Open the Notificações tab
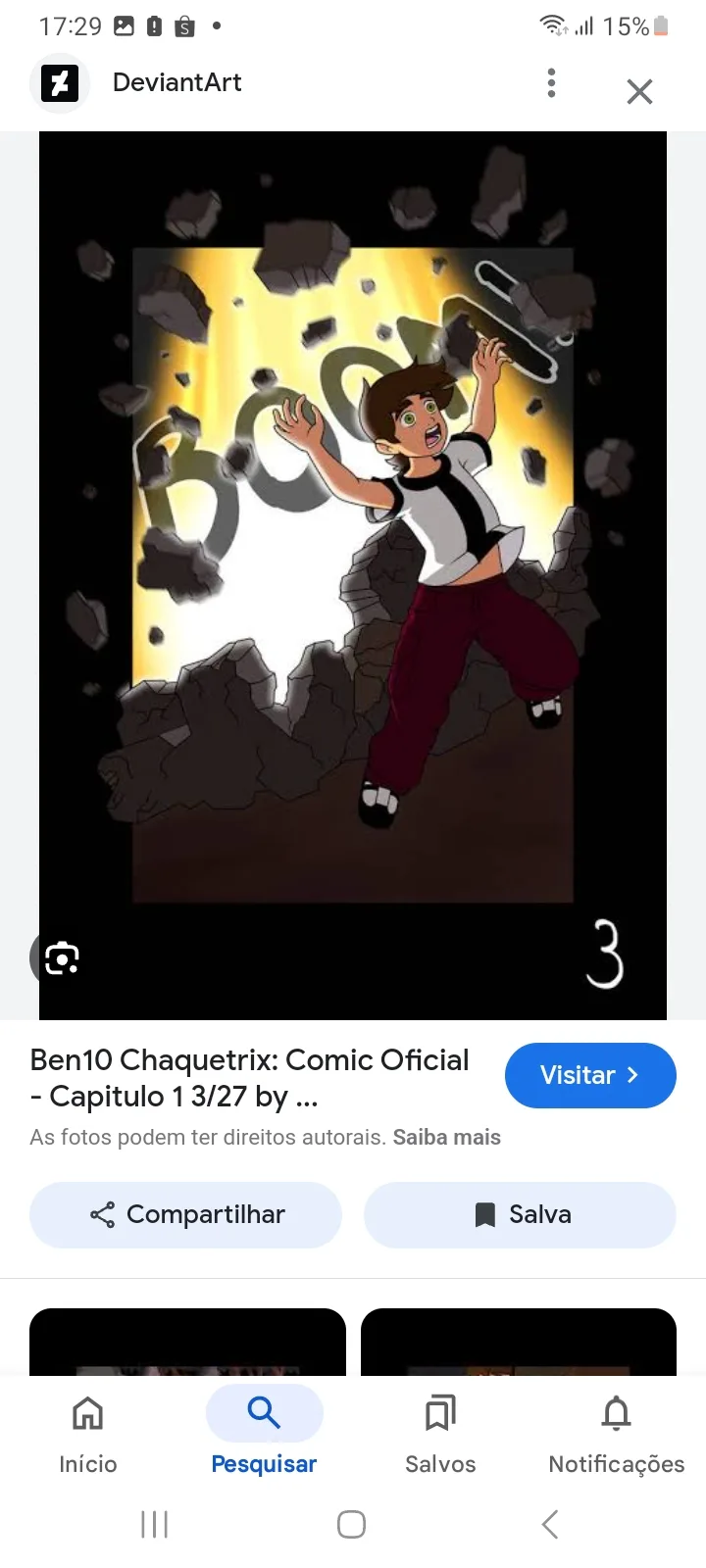706x1568 pixels. (617, 1435)
